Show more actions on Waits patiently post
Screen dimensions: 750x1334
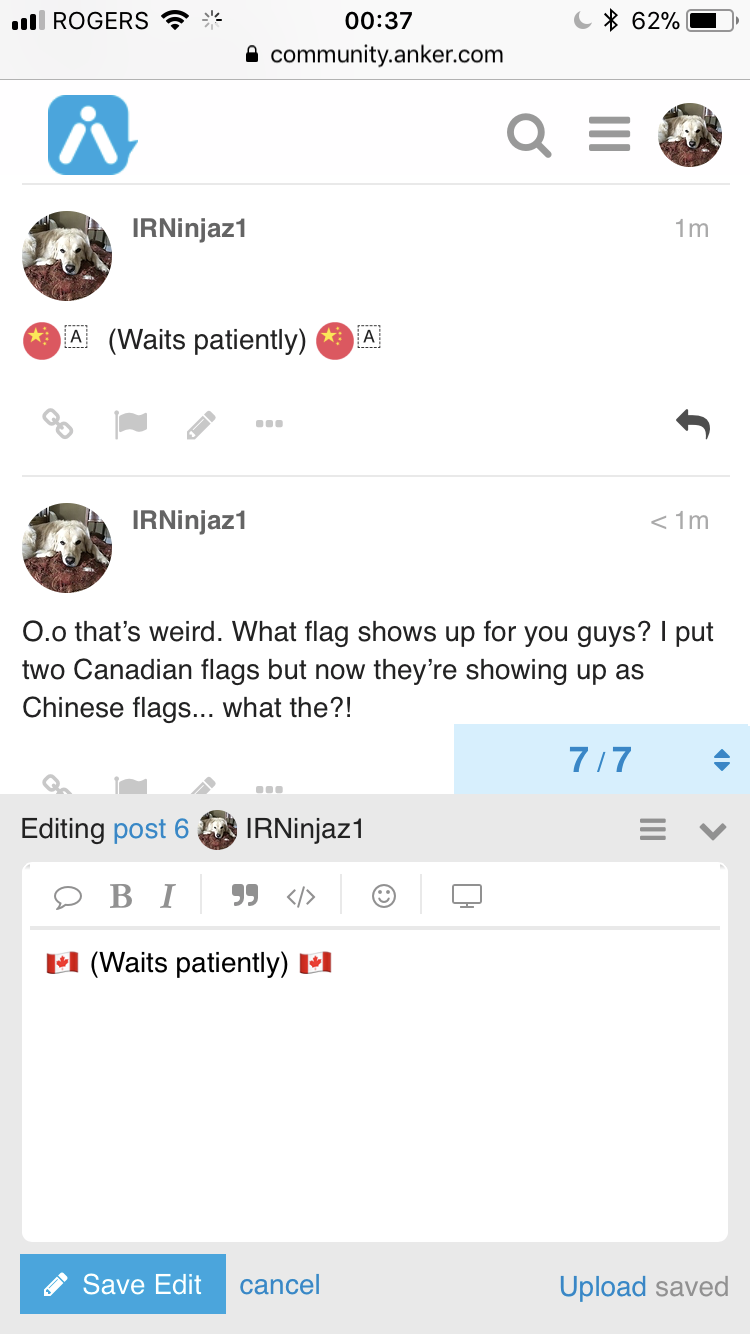269,424
